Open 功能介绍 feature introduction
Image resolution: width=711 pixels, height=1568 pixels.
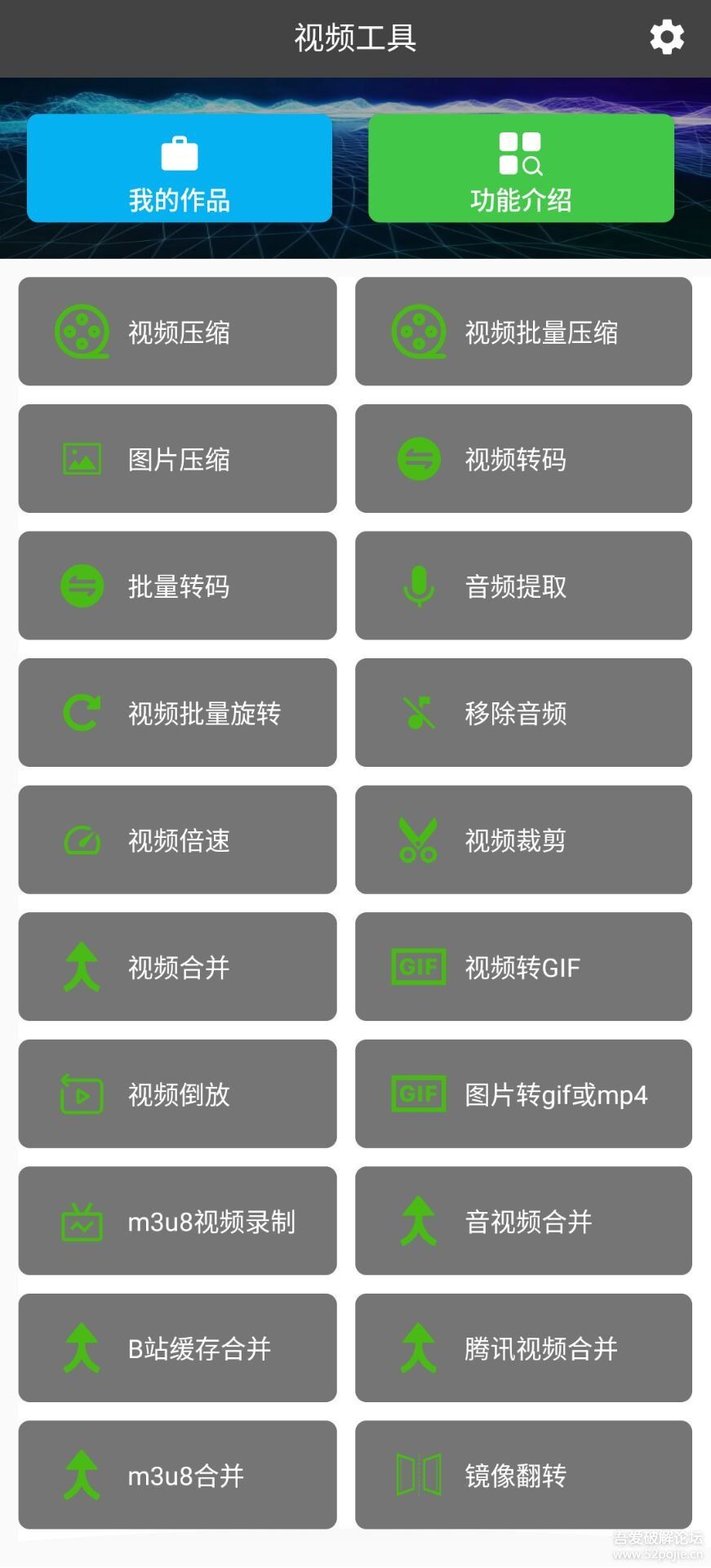[521, 168]
